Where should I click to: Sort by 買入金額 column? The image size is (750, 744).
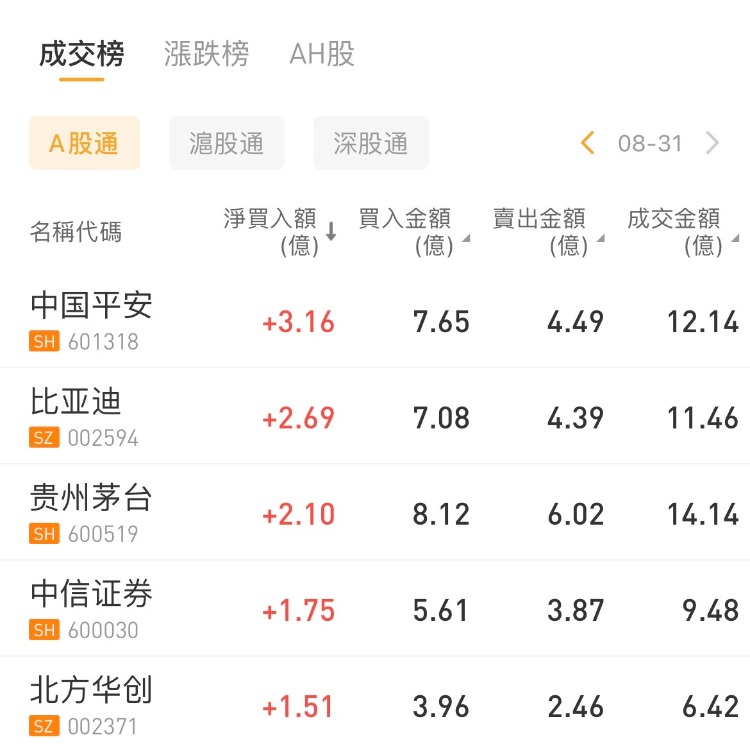click(x=412, y=231)
